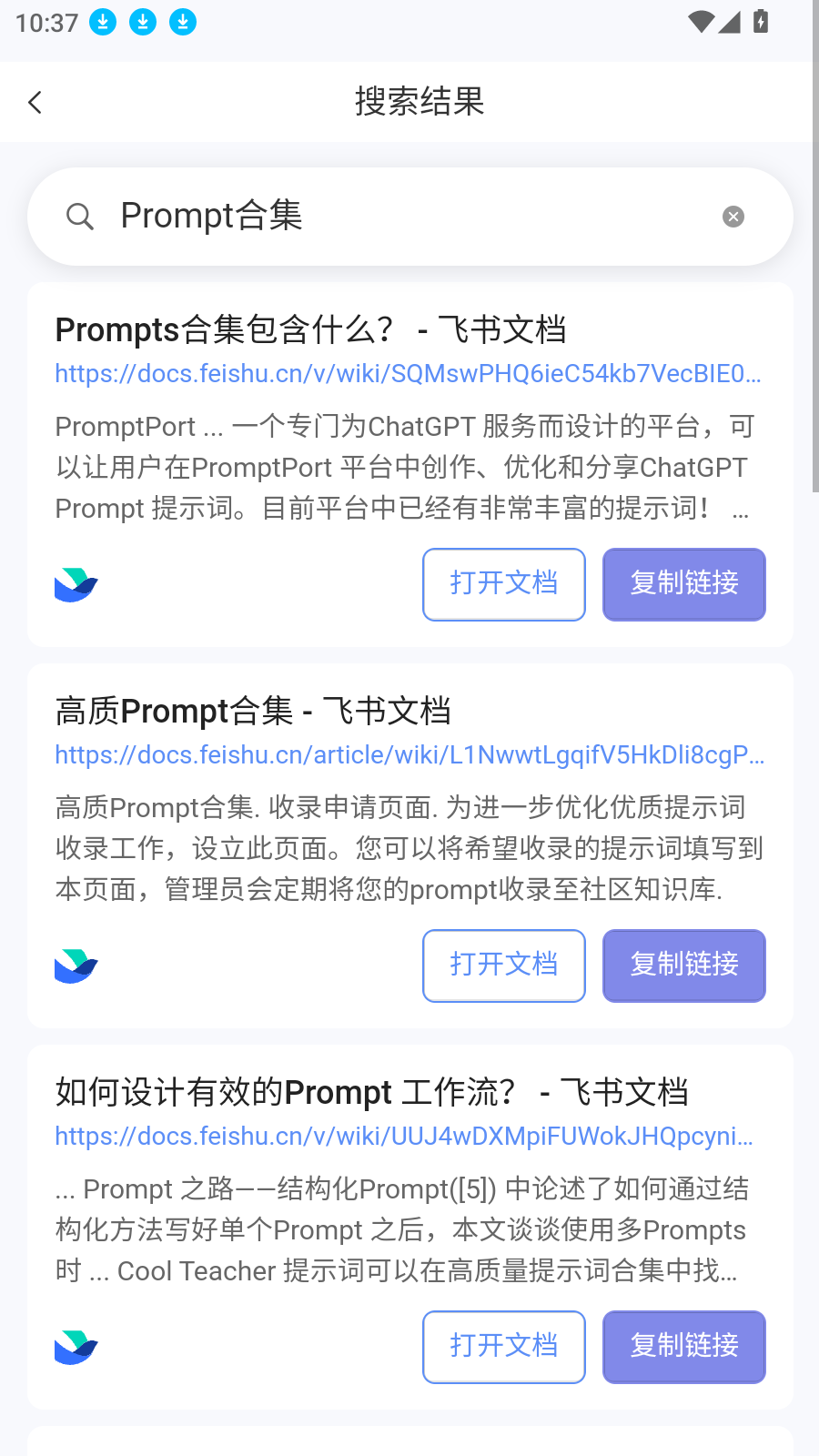
Task: Go back from the search results page
Action: pos(35,102)
